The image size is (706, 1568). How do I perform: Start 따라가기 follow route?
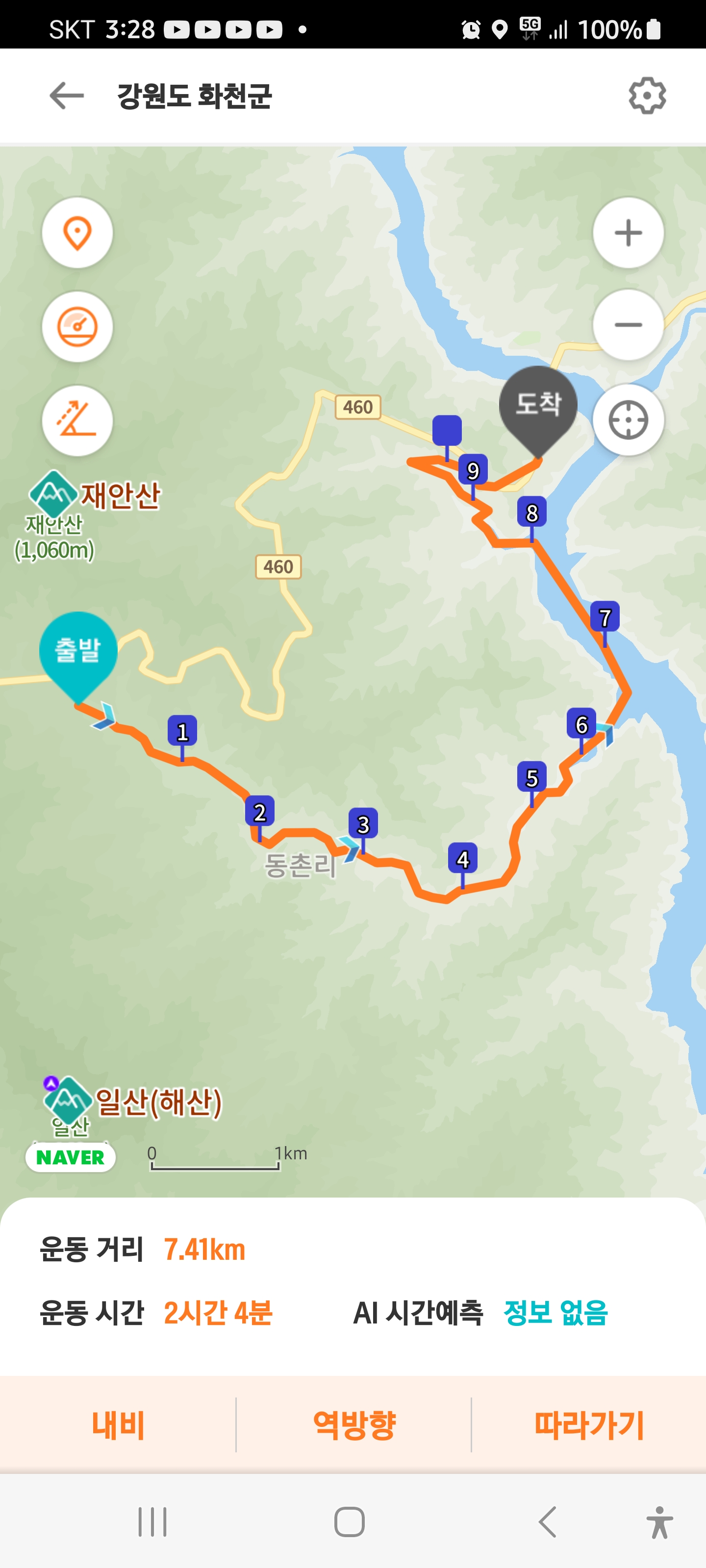tap(588, 1425)
